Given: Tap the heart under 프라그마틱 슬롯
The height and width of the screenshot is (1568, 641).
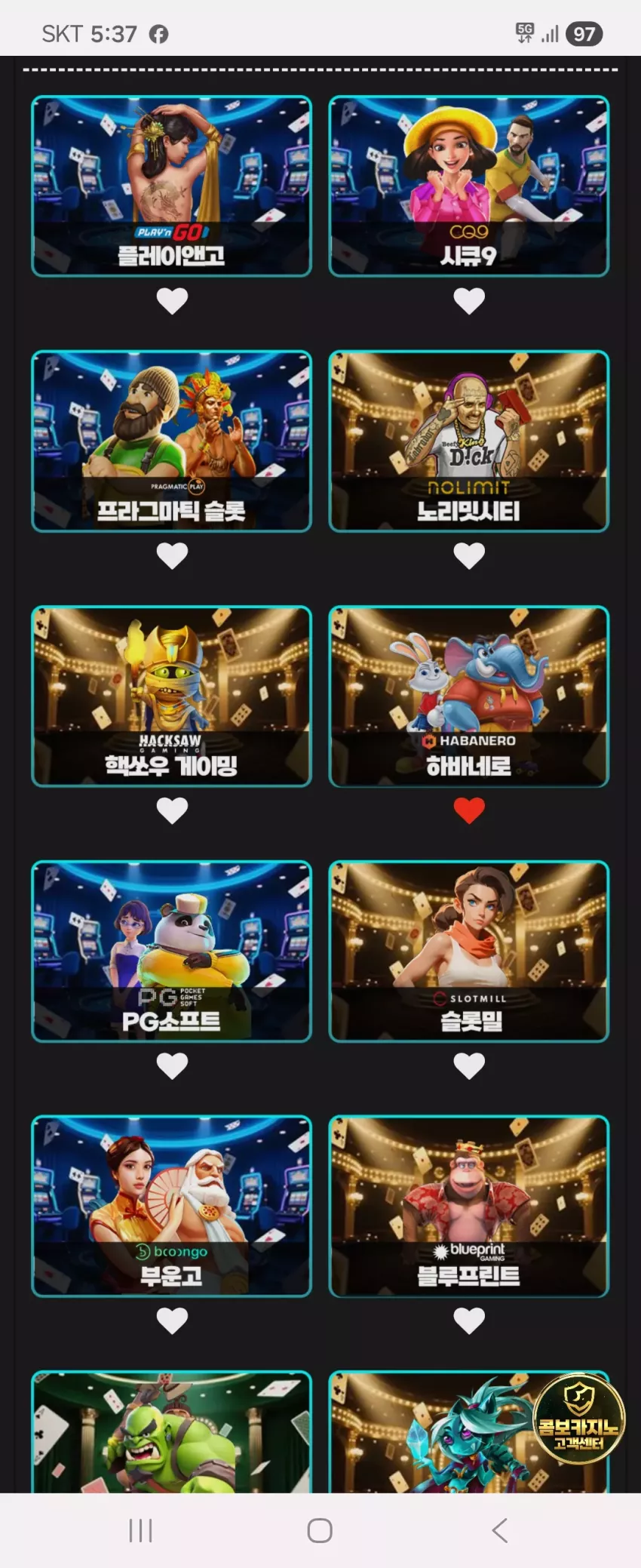Looking at the screenshot, I should 172,556.
